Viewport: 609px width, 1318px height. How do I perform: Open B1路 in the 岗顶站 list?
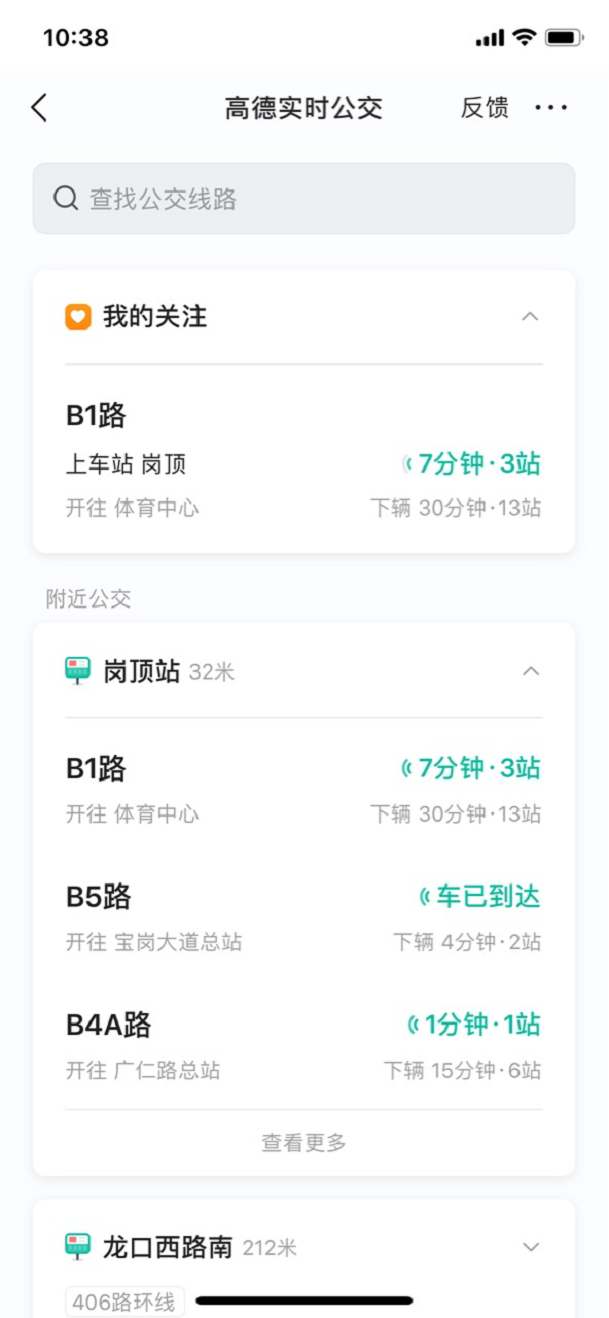point(304,789)
